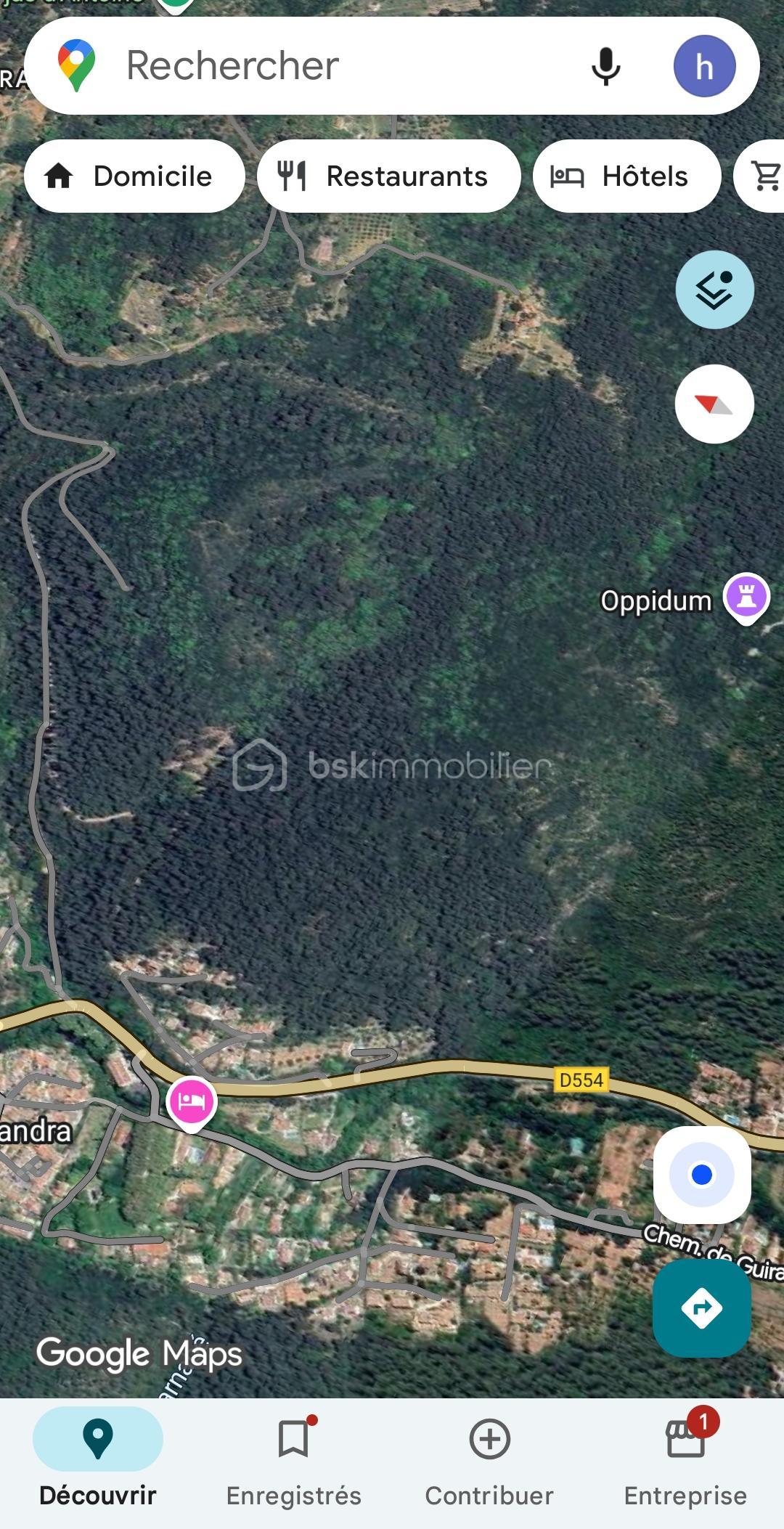Screen dimensions: 784x1529
Task: Enable Hôtels filter on the map
Action: 626,175
